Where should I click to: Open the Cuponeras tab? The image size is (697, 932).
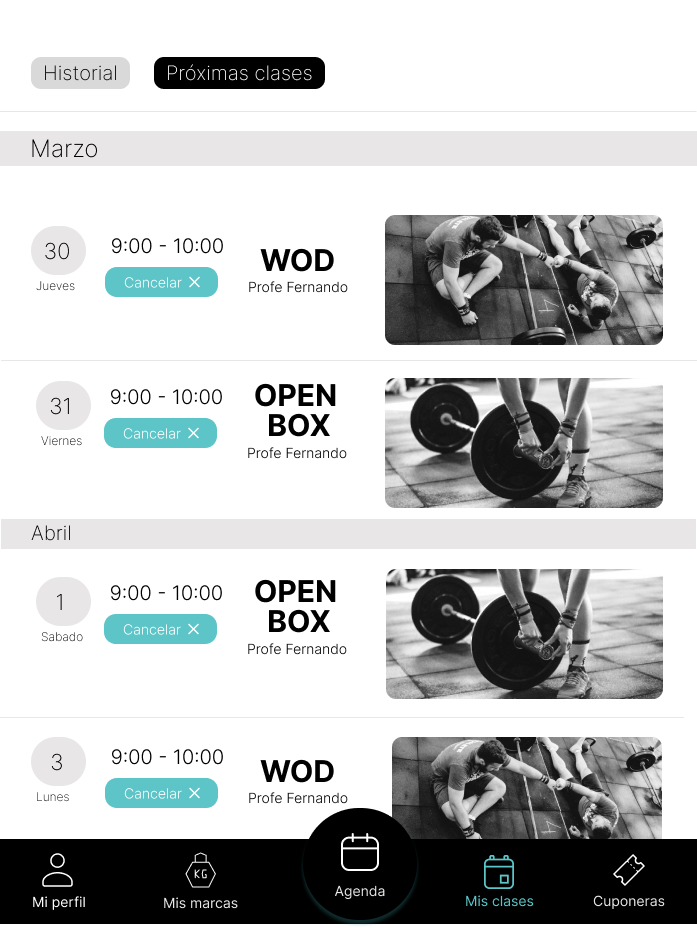tap(628, 882)
